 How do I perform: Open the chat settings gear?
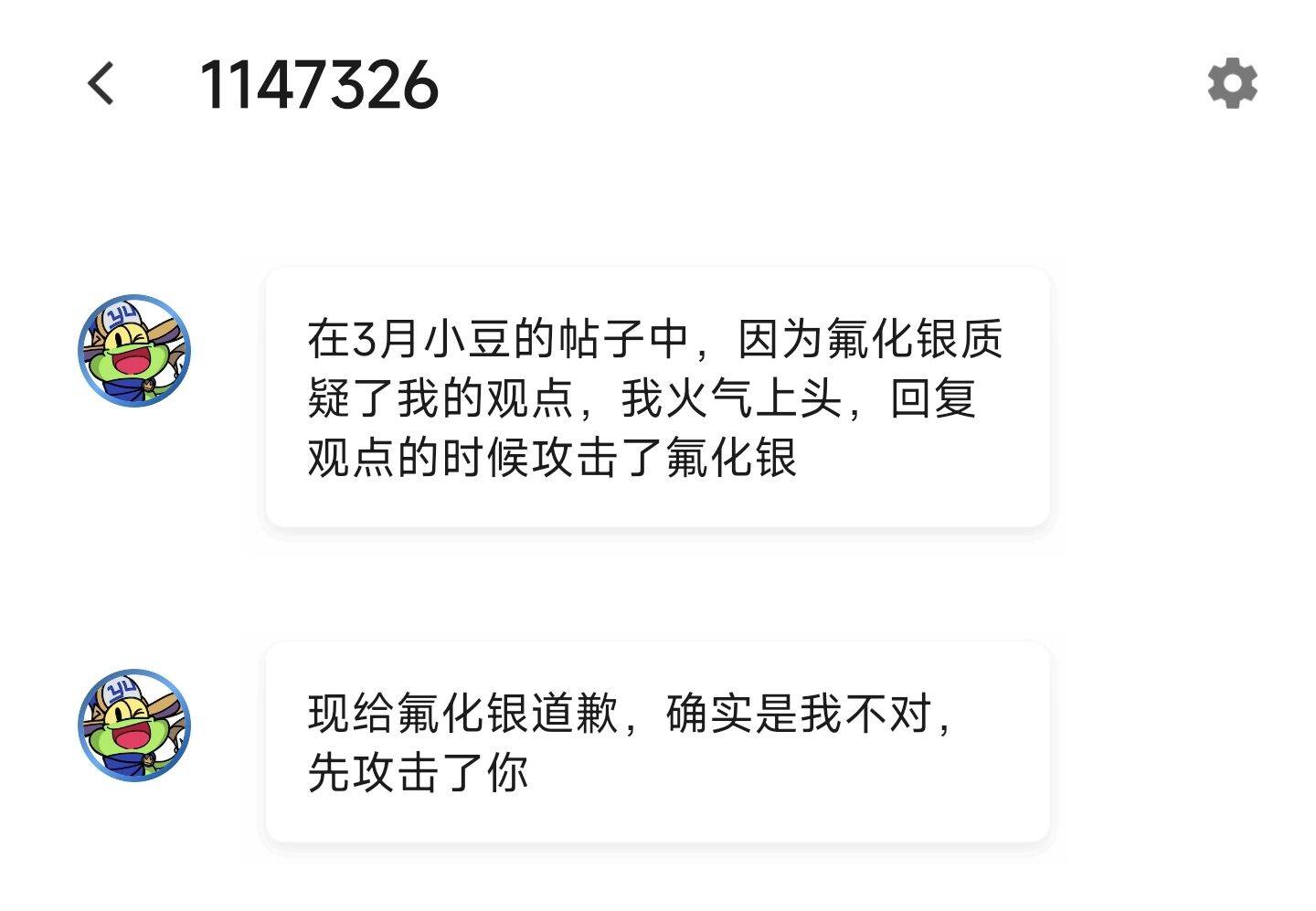1232,83
